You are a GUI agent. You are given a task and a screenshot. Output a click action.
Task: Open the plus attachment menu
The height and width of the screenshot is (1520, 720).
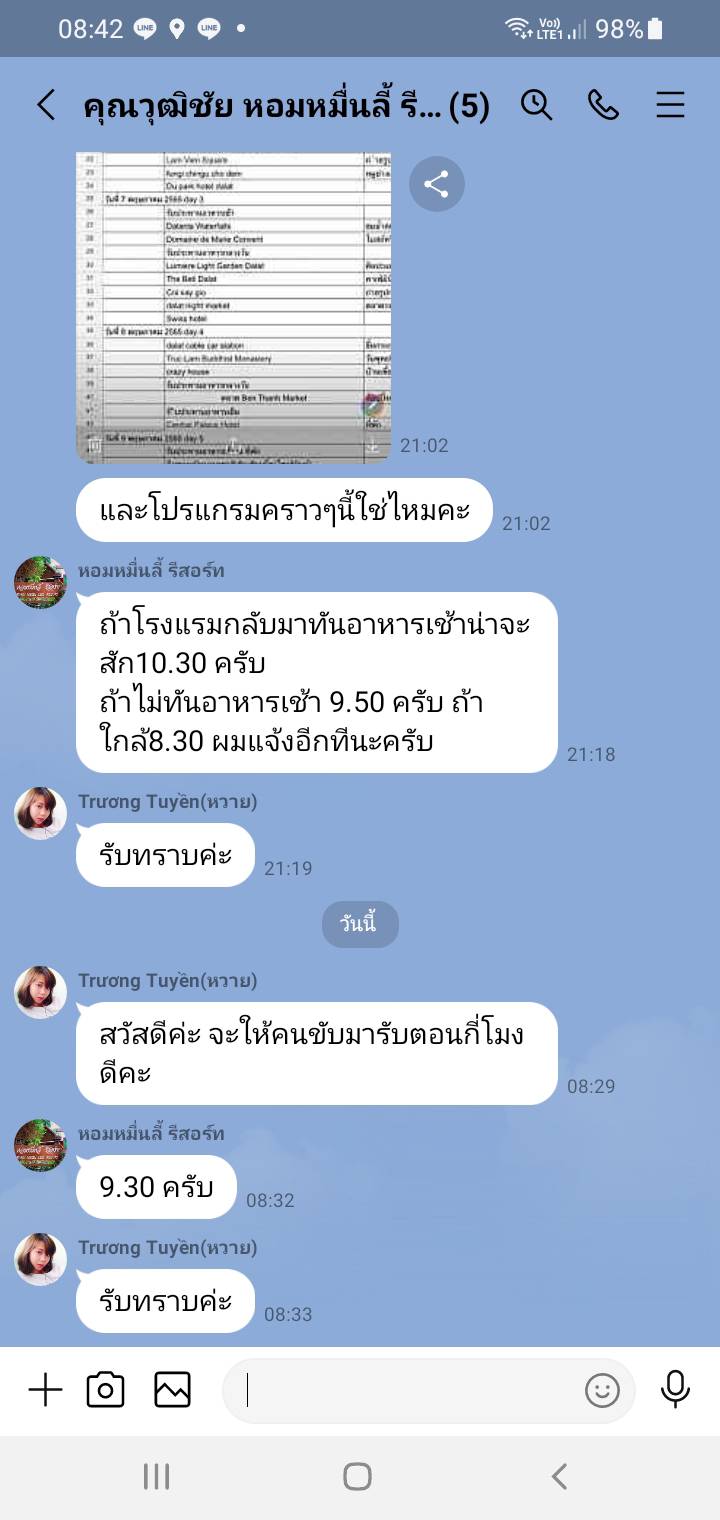[x=45, y=1390]
